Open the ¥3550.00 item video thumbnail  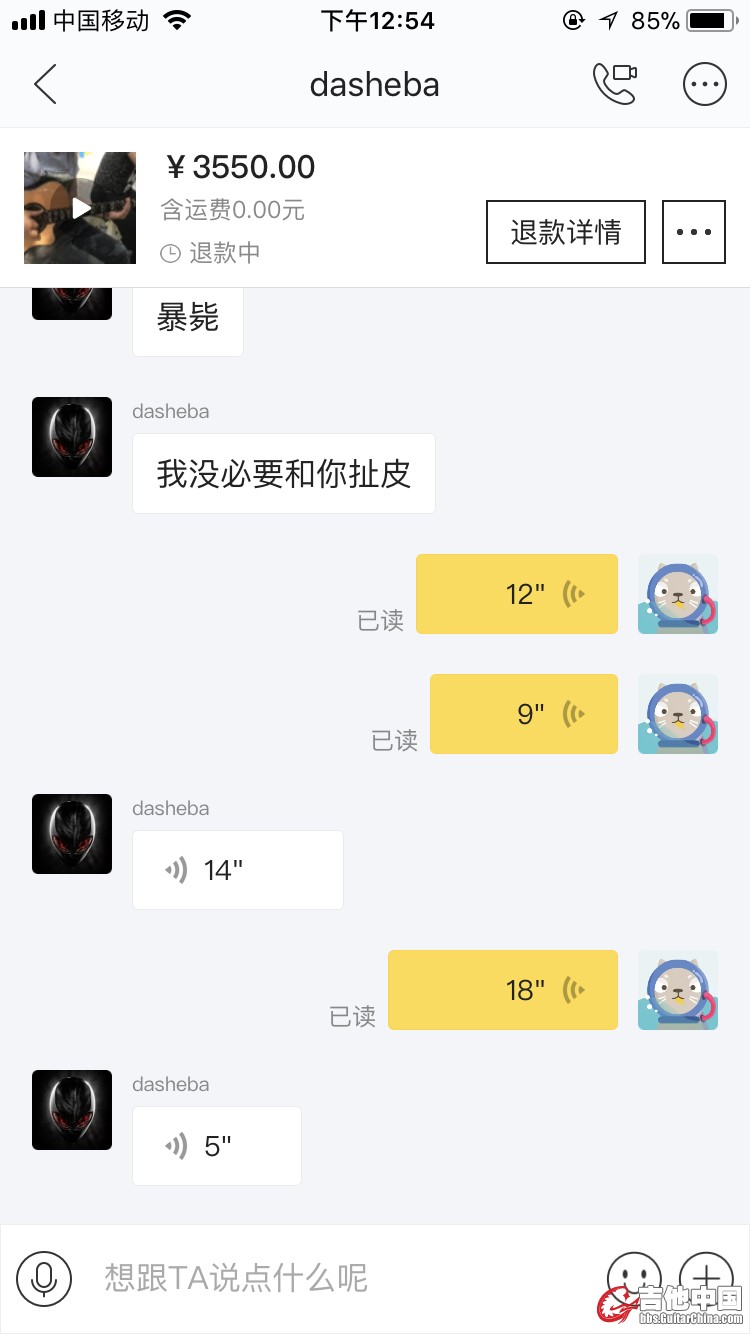coord(80,208)
